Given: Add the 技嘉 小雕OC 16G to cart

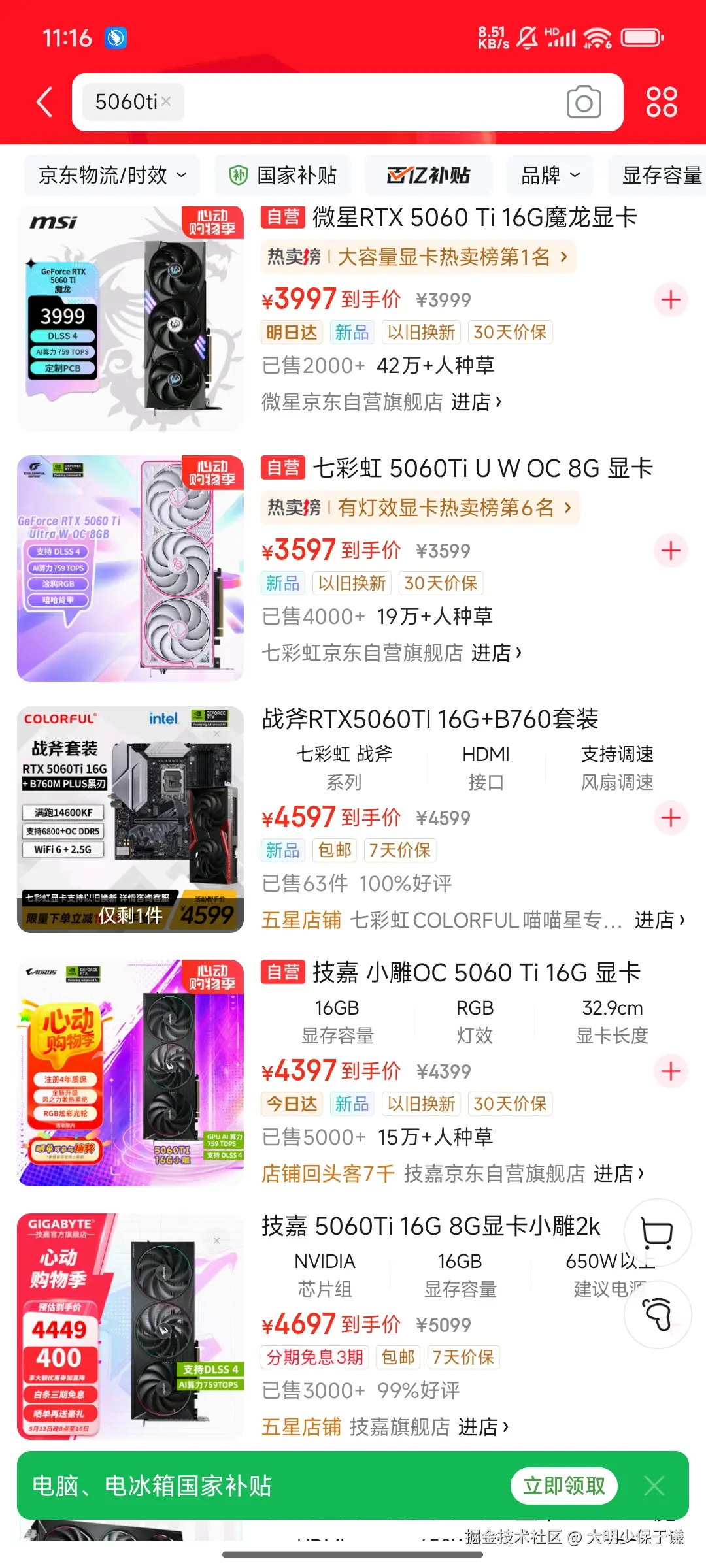Looking at the screenshot, I should click(671, 1071).
